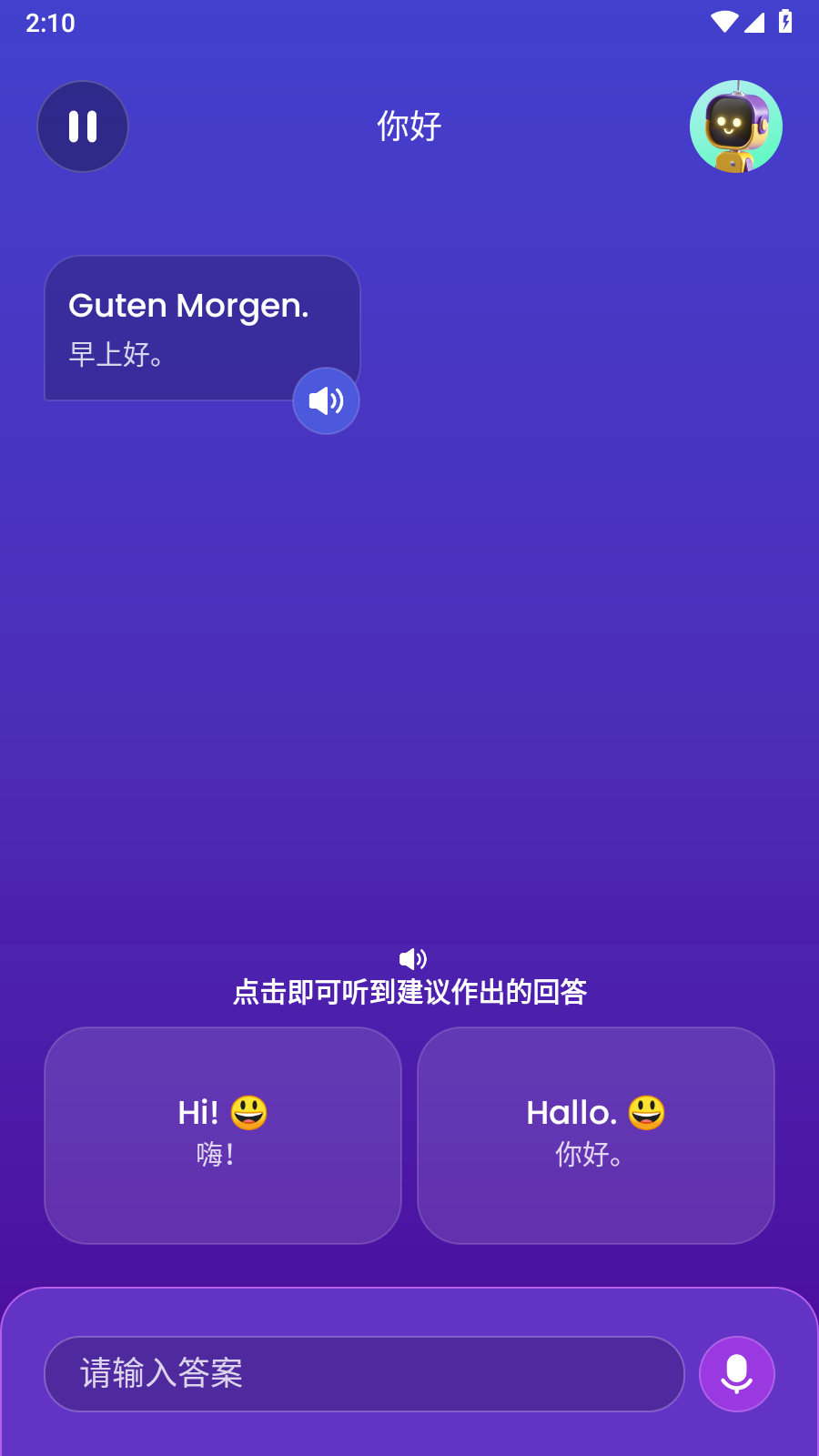The height and width of the screenshot is (1456, 819).
Task: Focus the 请输入答案 answer field
Action: (364, 1374)
